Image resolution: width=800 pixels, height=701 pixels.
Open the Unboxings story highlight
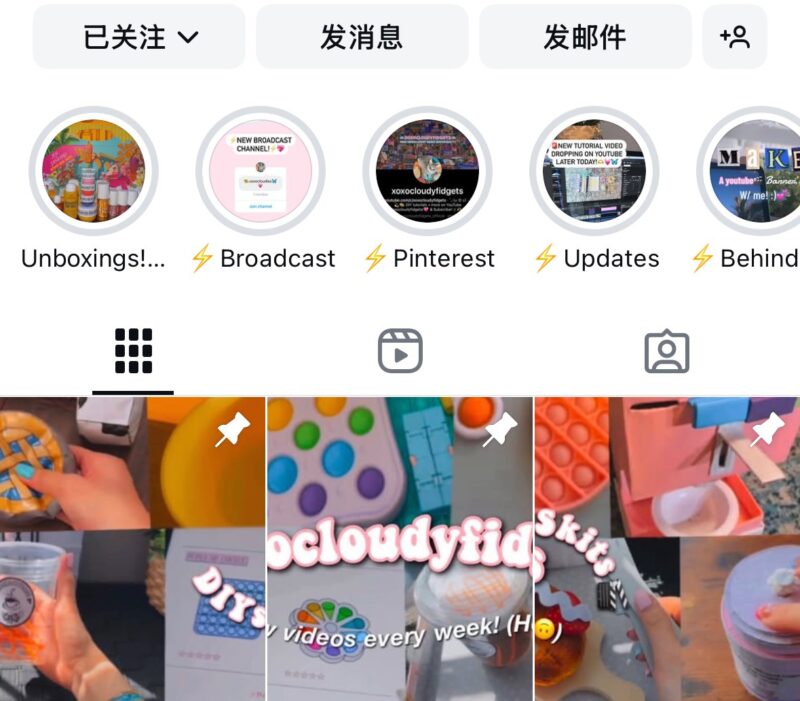coord(93,171)
